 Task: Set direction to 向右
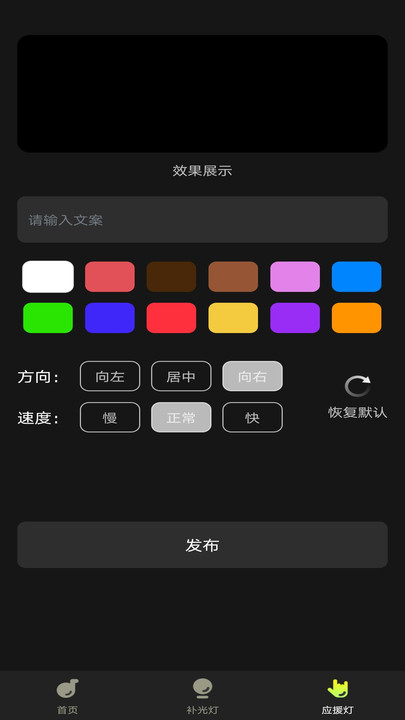click(x=253, y=376)
